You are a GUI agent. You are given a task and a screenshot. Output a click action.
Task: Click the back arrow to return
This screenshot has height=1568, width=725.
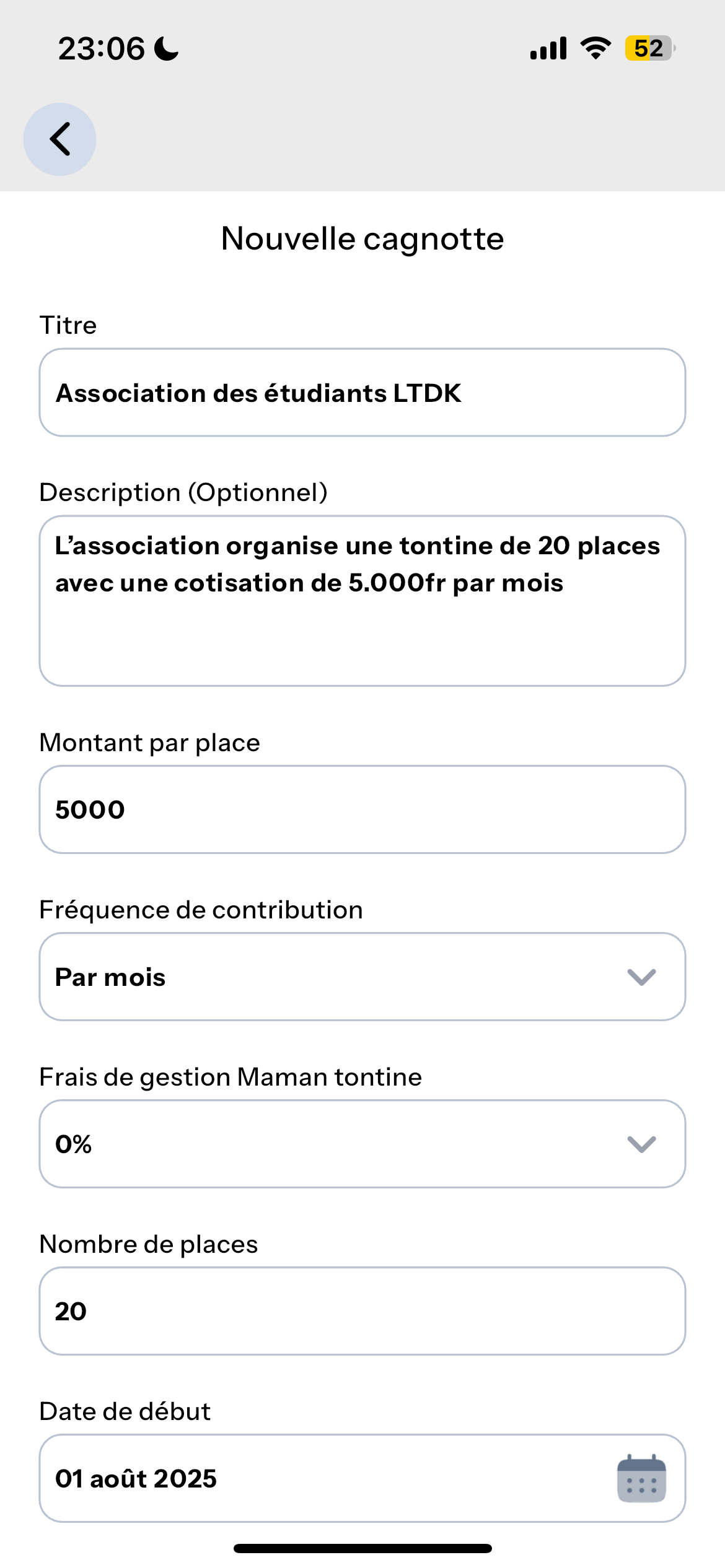tap(60, 139)
